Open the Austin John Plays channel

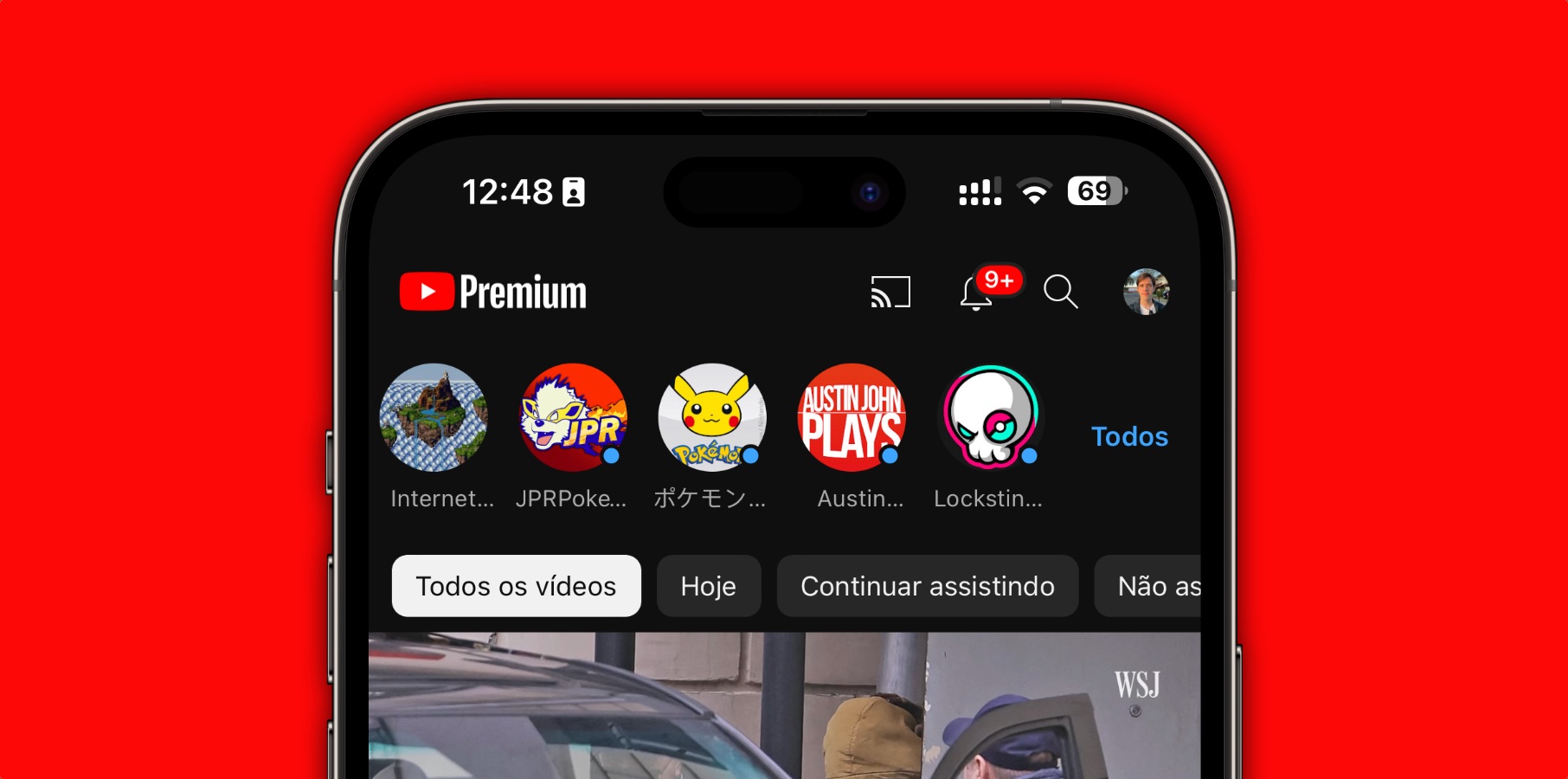point(851,418)
